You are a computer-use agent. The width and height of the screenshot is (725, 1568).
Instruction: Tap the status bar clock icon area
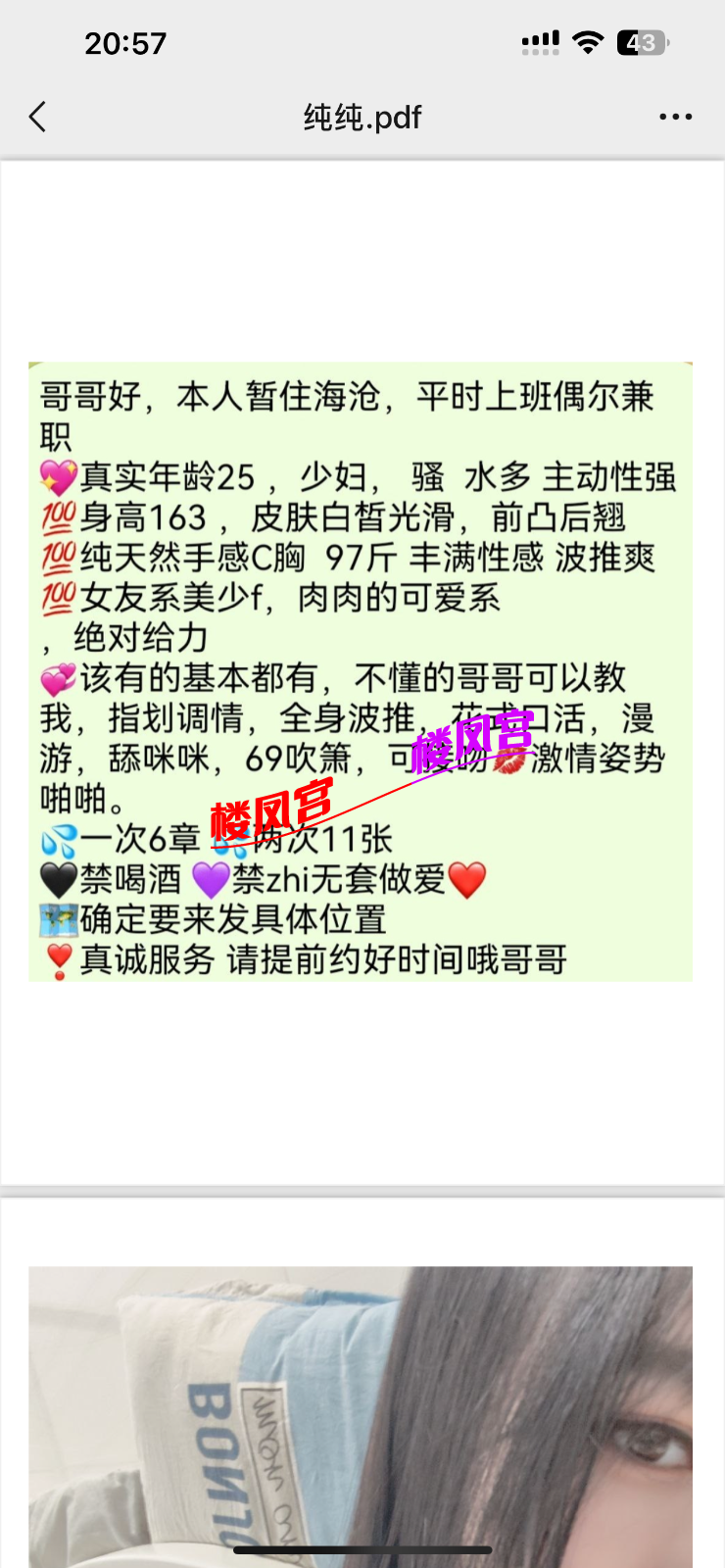pos(125,41)
